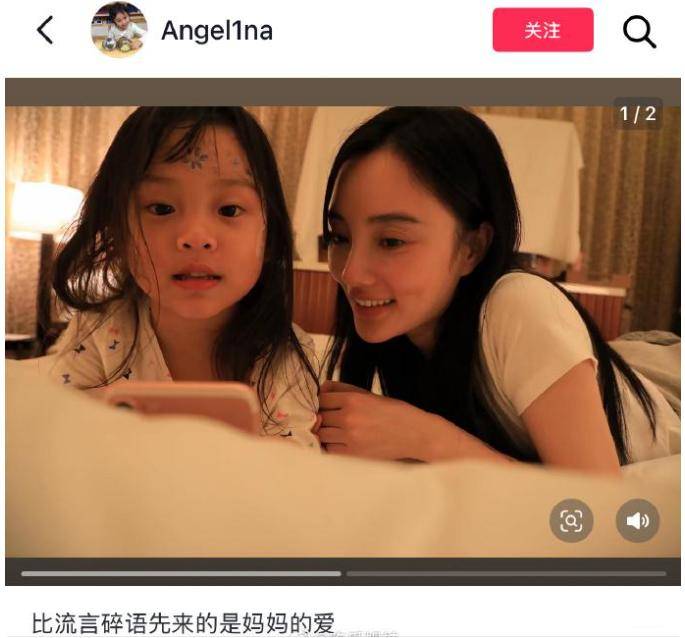The image size is (685, 638).
Task: Go back with the arrow icon
Action: [45, 30]
